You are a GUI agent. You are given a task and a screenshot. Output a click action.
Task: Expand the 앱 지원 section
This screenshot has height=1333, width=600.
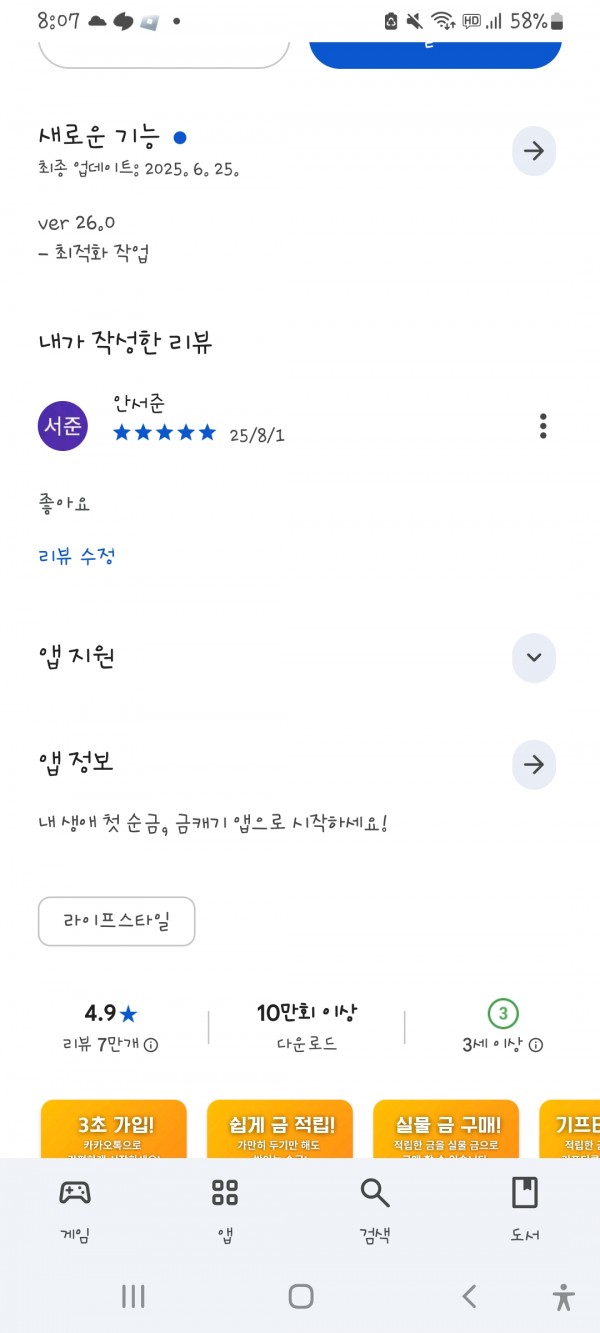(x=533, y=658)
